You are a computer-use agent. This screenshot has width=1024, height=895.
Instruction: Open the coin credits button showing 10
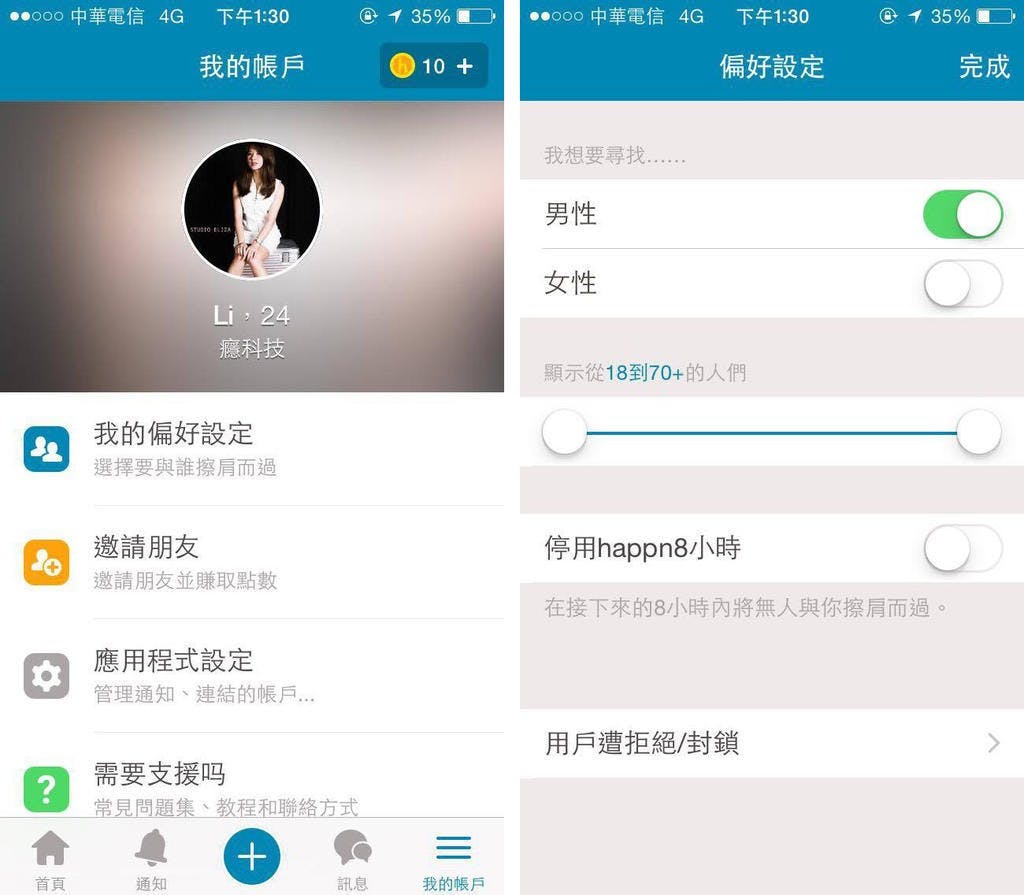tap(434, 66)
